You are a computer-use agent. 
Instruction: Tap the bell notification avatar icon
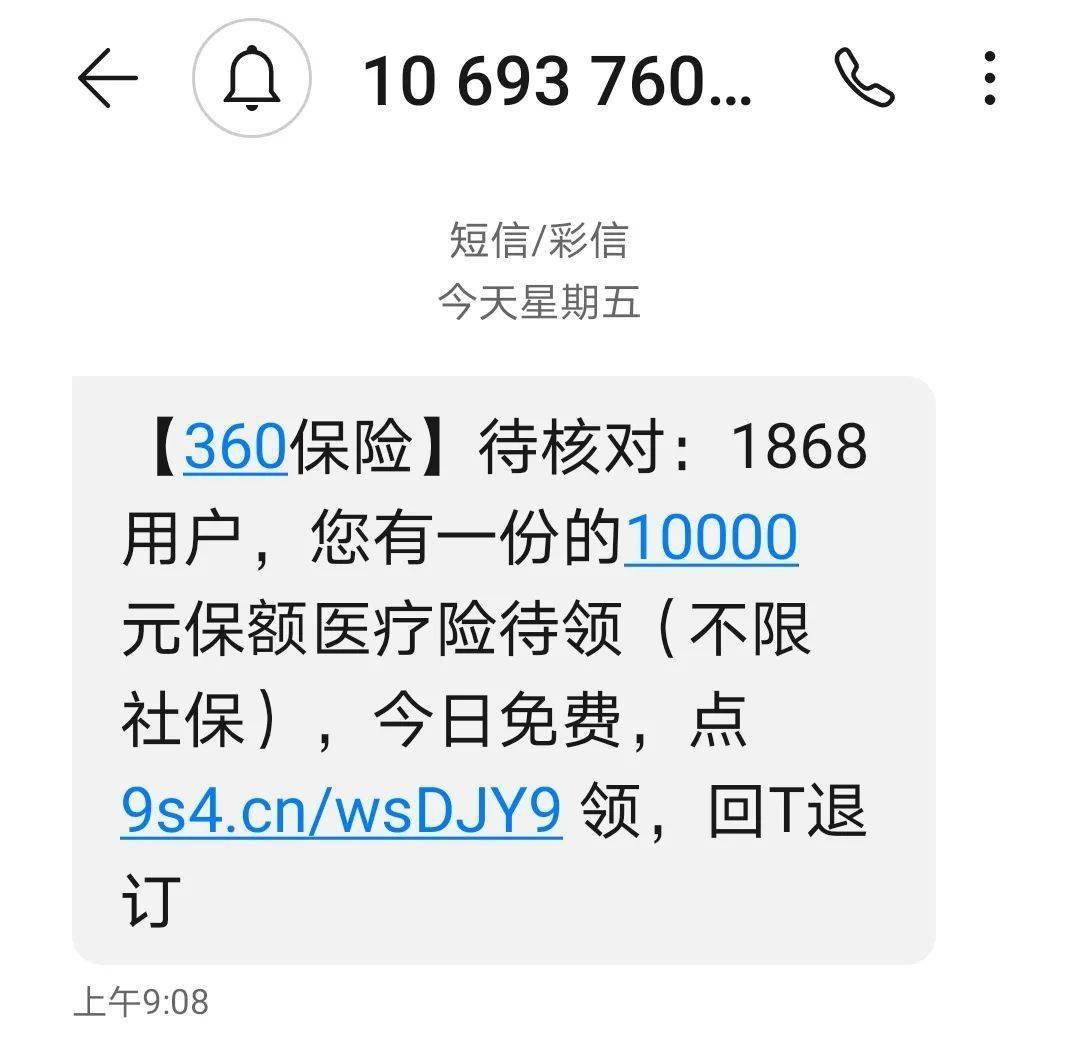click(252, 79)
